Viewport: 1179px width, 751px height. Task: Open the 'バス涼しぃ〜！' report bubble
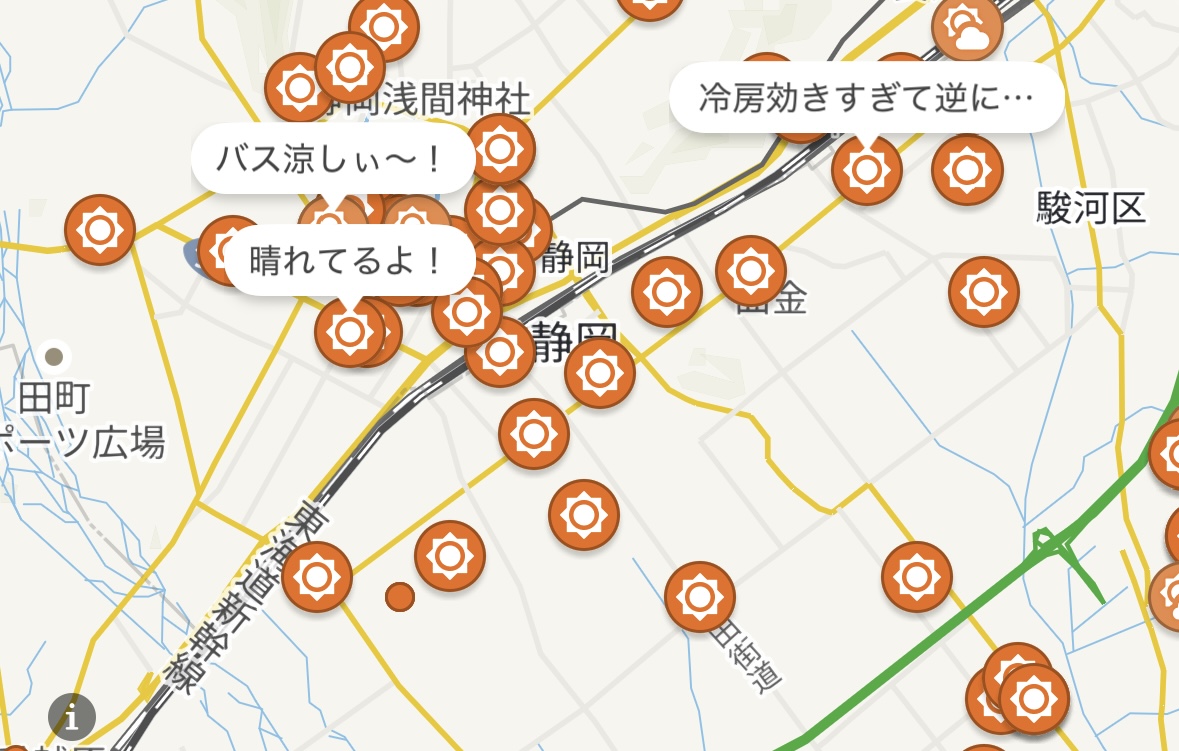(x=332, y=158)
